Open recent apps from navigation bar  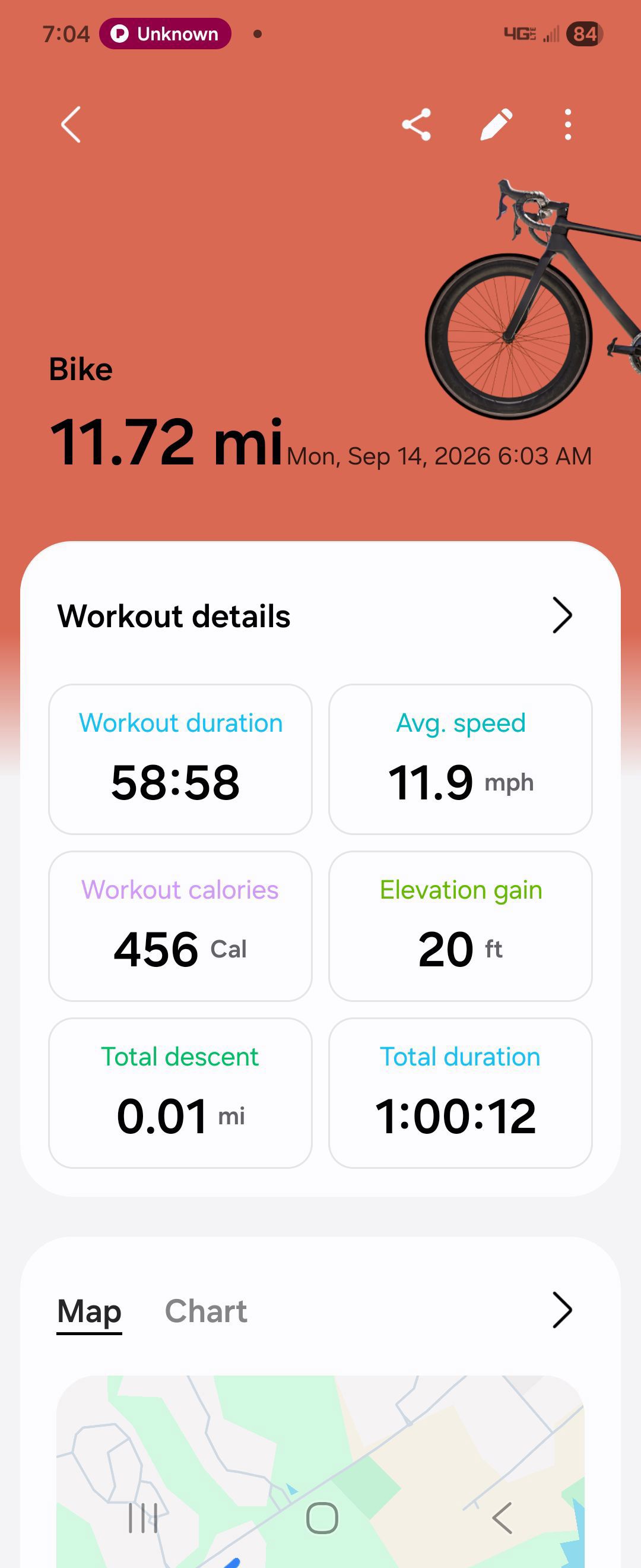click(x=143, y=1518)
